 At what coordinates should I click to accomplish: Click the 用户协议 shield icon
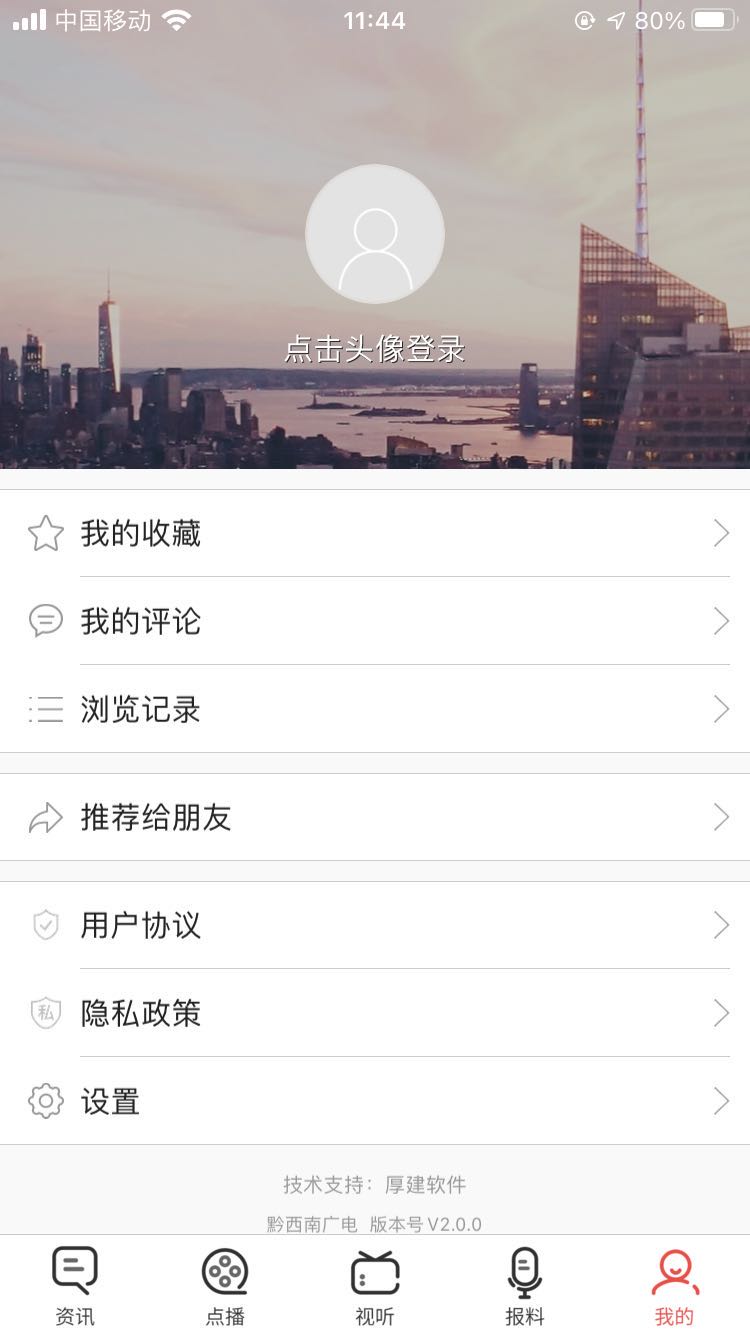pyautogui.click(x=46, y=925)
